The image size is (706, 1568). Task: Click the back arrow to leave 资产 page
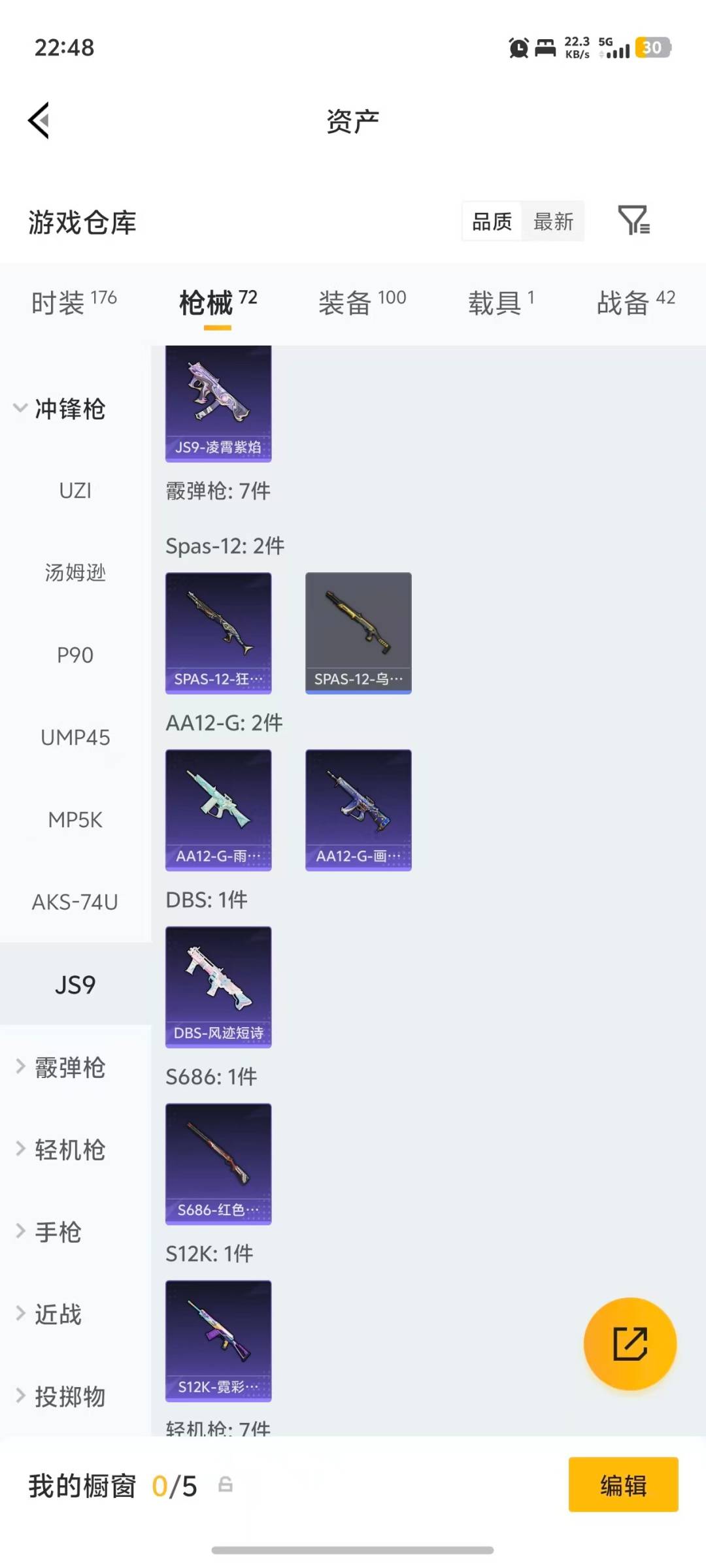pos(38,120)
